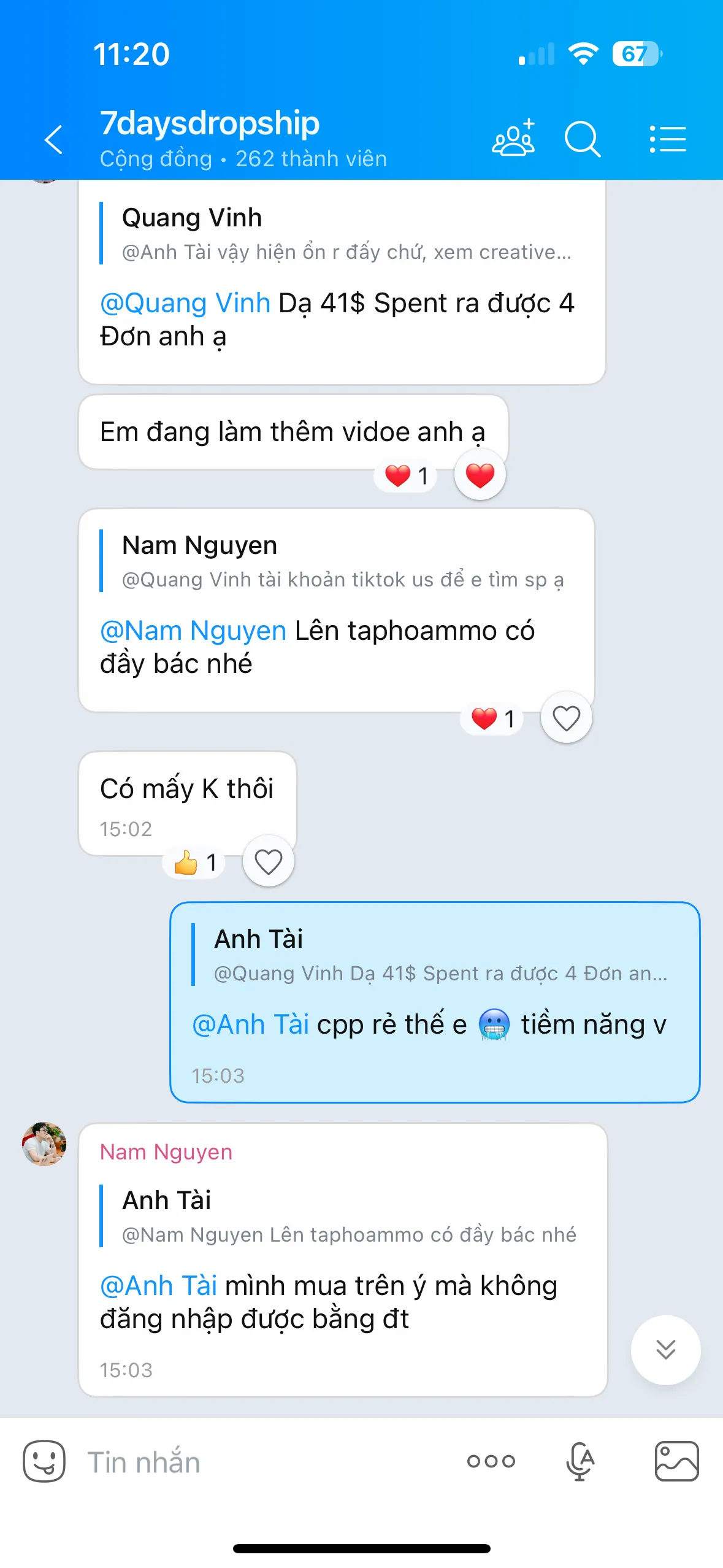This screenshot has width=723, height=1568.
Task: Go back from the 7daysdropship chat
Action: tap(54, 139)
